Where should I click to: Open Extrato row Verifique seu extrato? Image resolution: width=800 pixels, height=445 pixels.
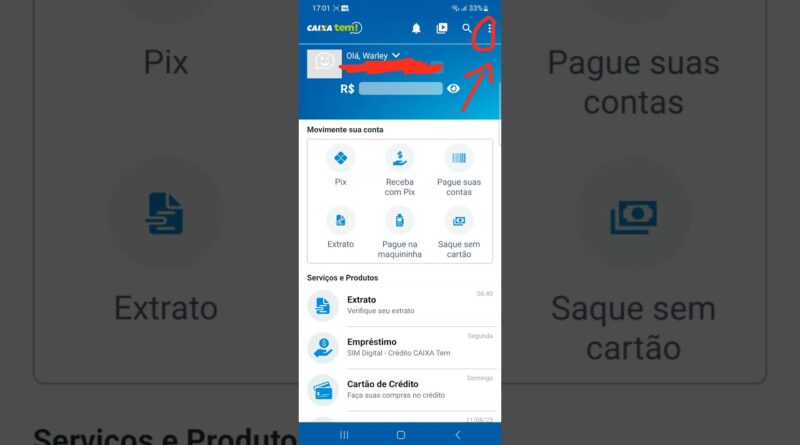point(400,305)
